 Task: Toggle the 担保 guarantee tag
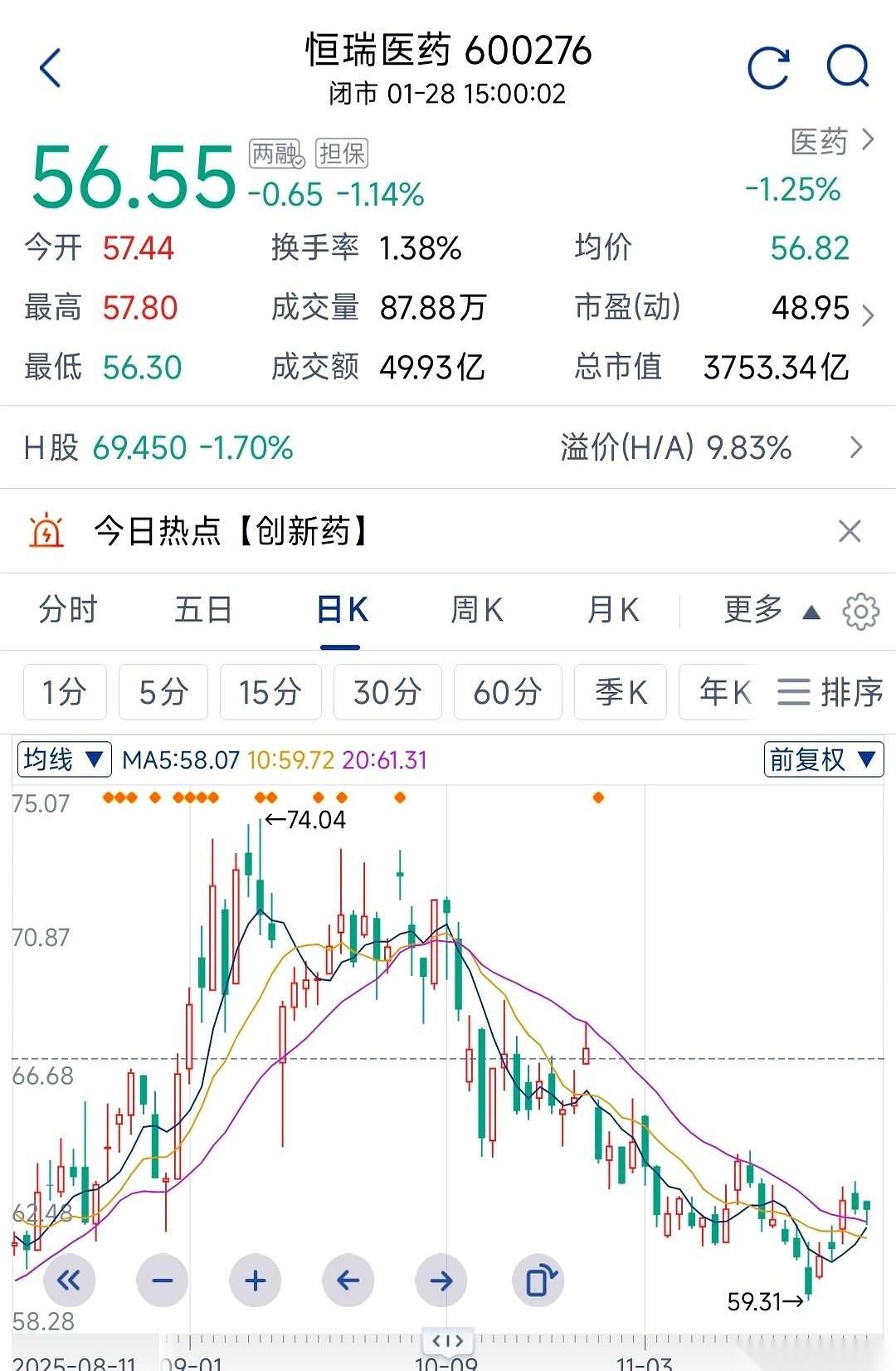click(342, 154)
